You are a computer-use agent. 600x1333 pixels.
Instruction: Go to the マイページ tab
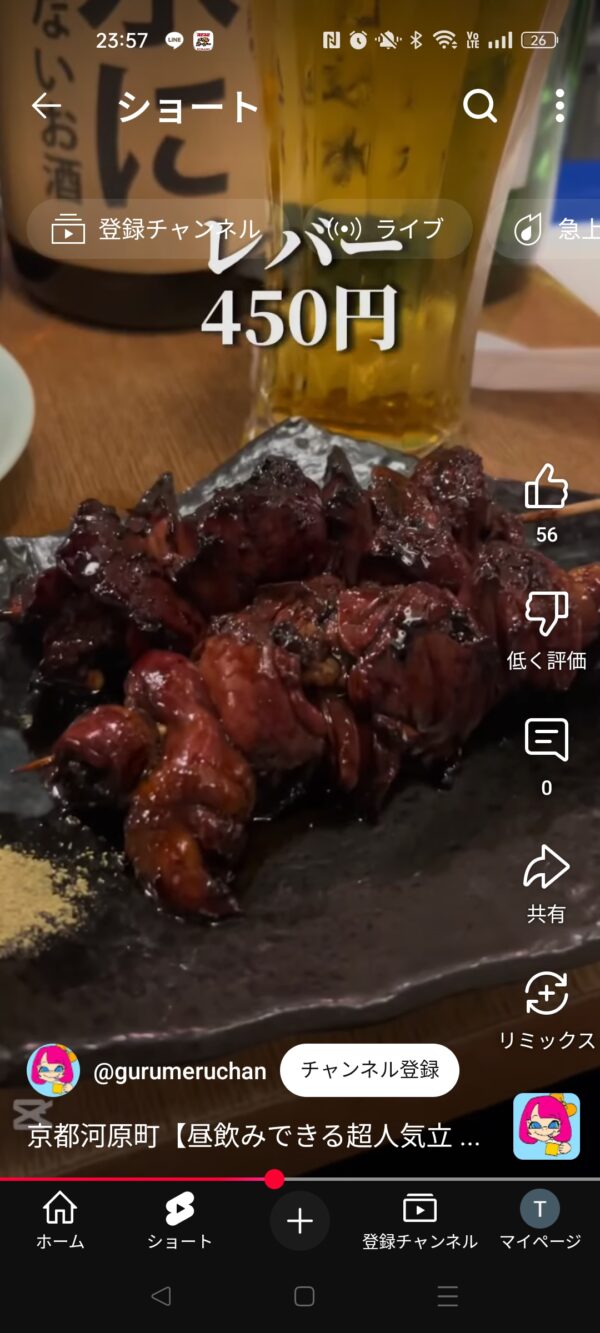click(x=540, y=1221)
